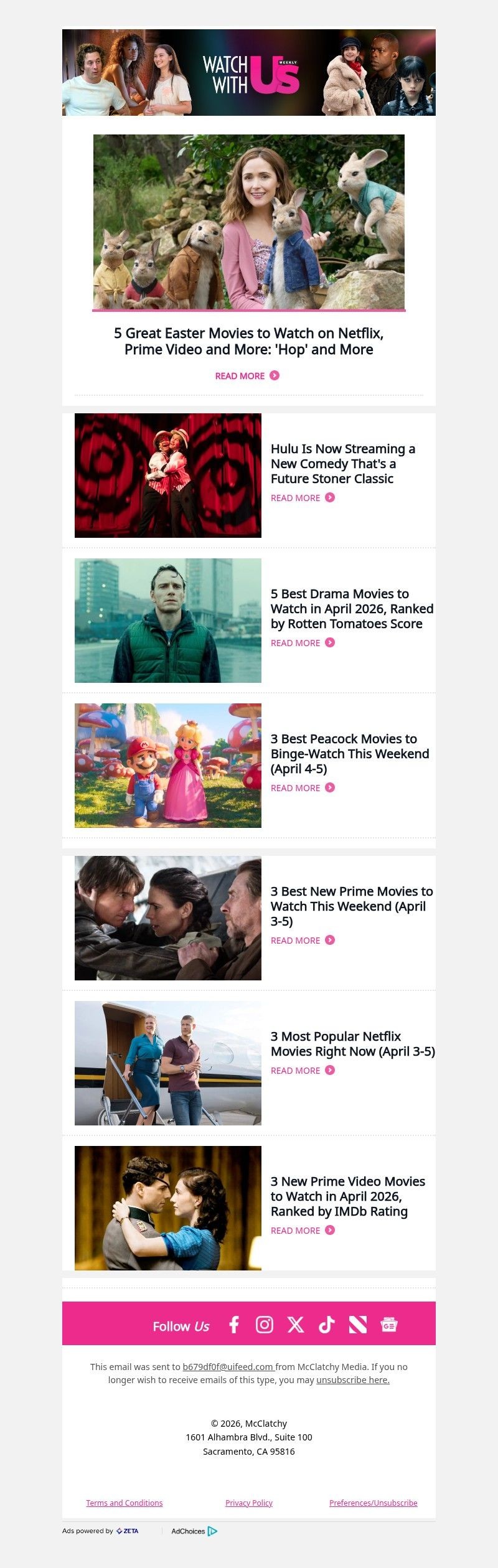The width and height of the screenshot is (498, 1568).
Task: Open the Privacy Policy link
Action: 249,1503
